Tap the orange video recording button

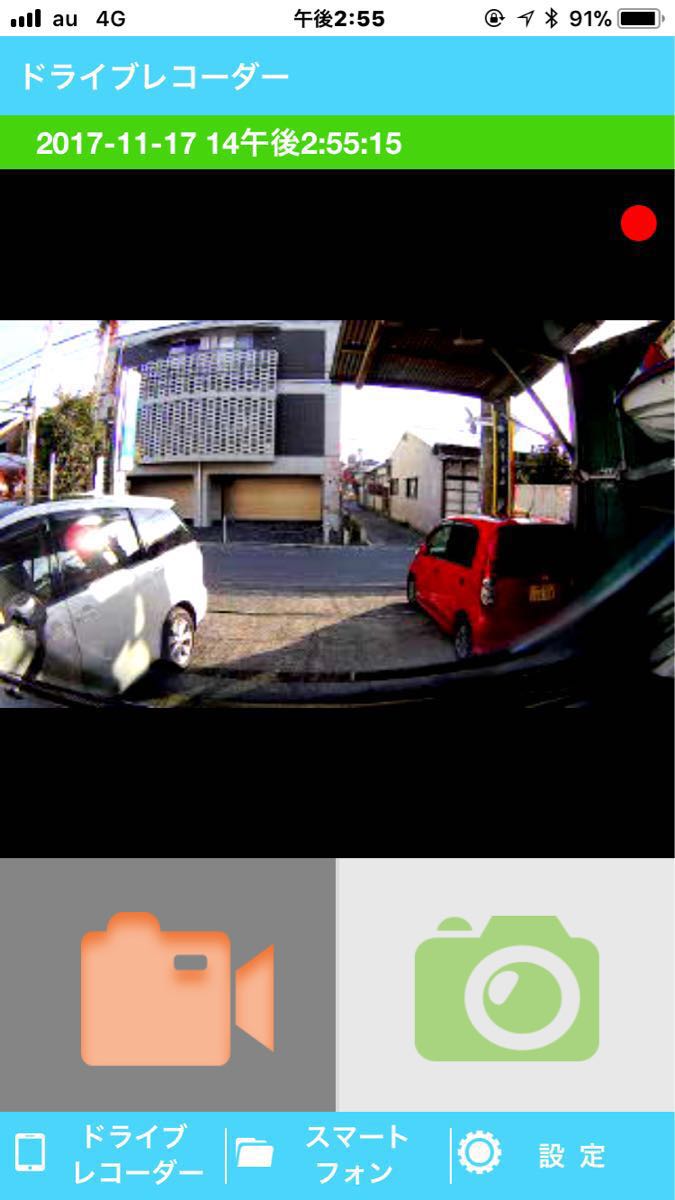click(168, 986)
